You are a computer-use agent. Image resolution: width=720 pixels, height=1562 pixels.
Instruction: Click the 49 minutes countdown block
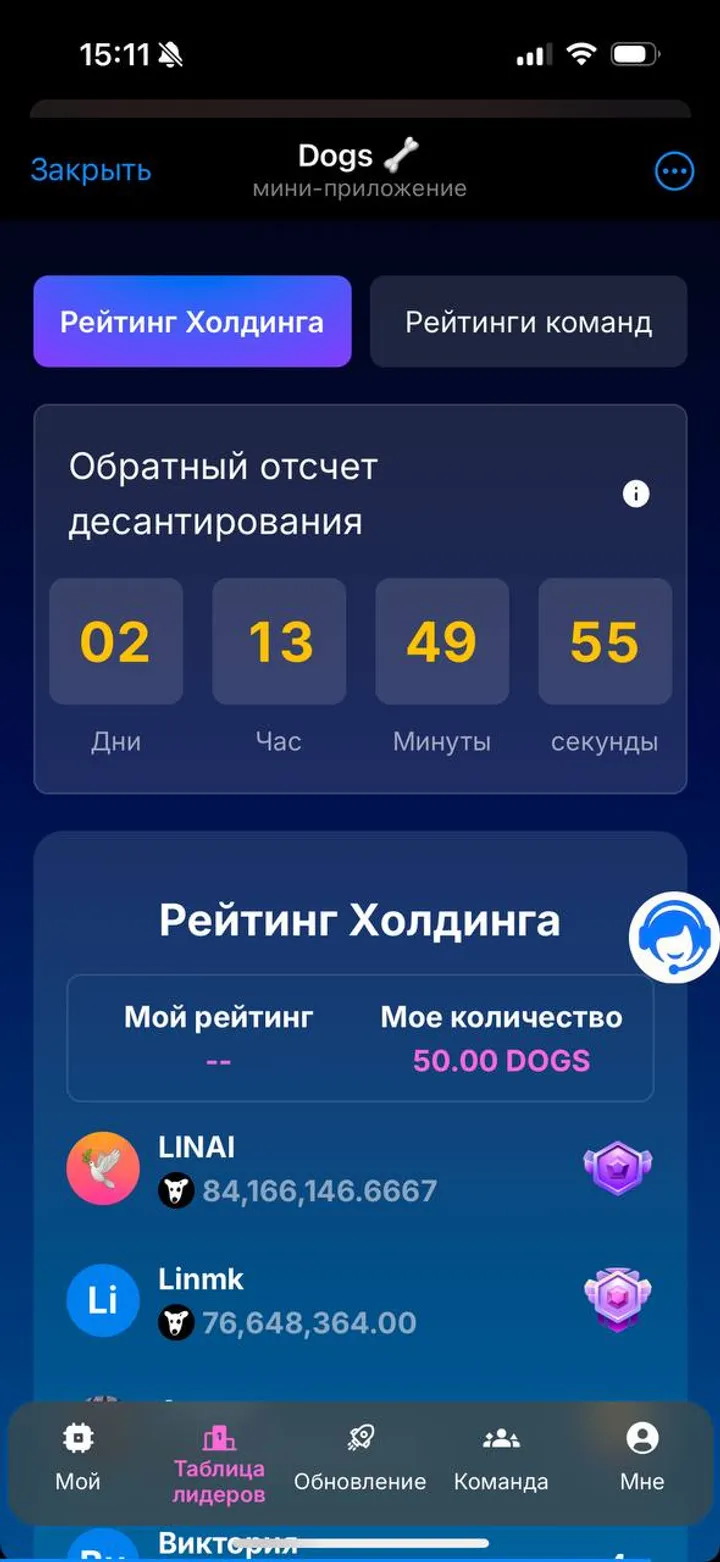coord(442,641)
